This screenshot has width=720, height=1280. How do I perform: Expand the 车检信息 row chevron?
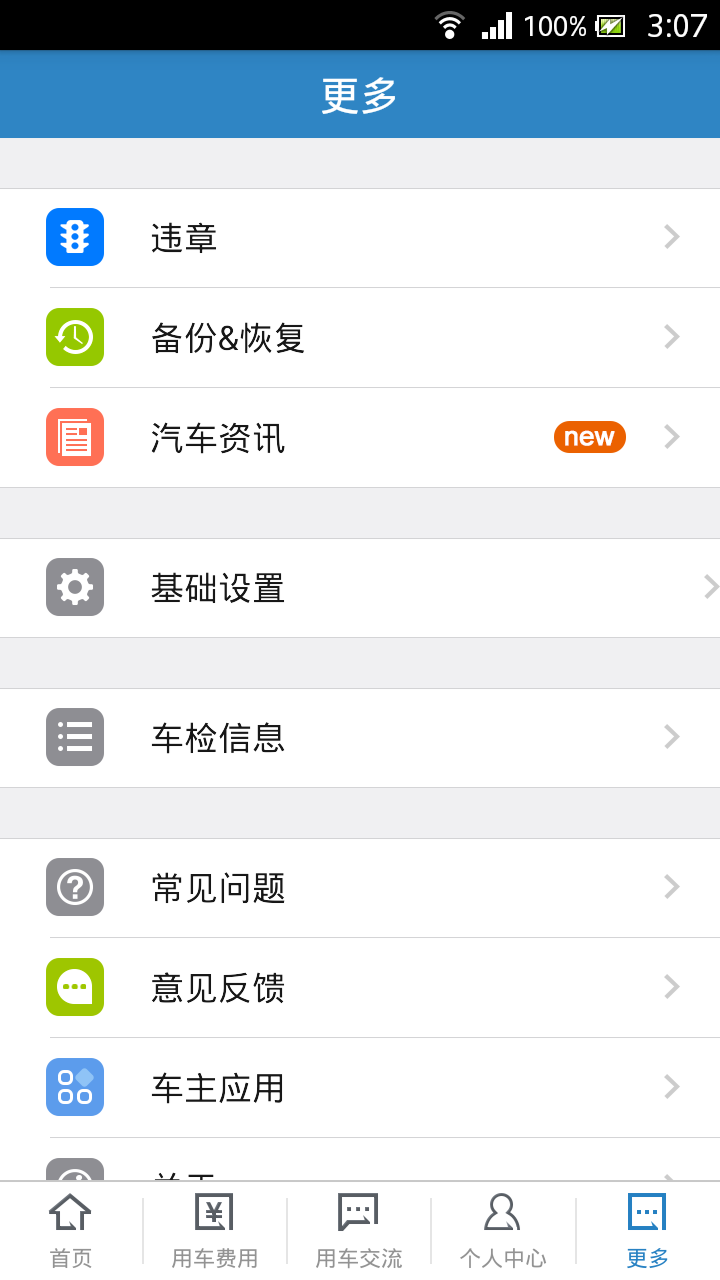click(x=671, y=737)
